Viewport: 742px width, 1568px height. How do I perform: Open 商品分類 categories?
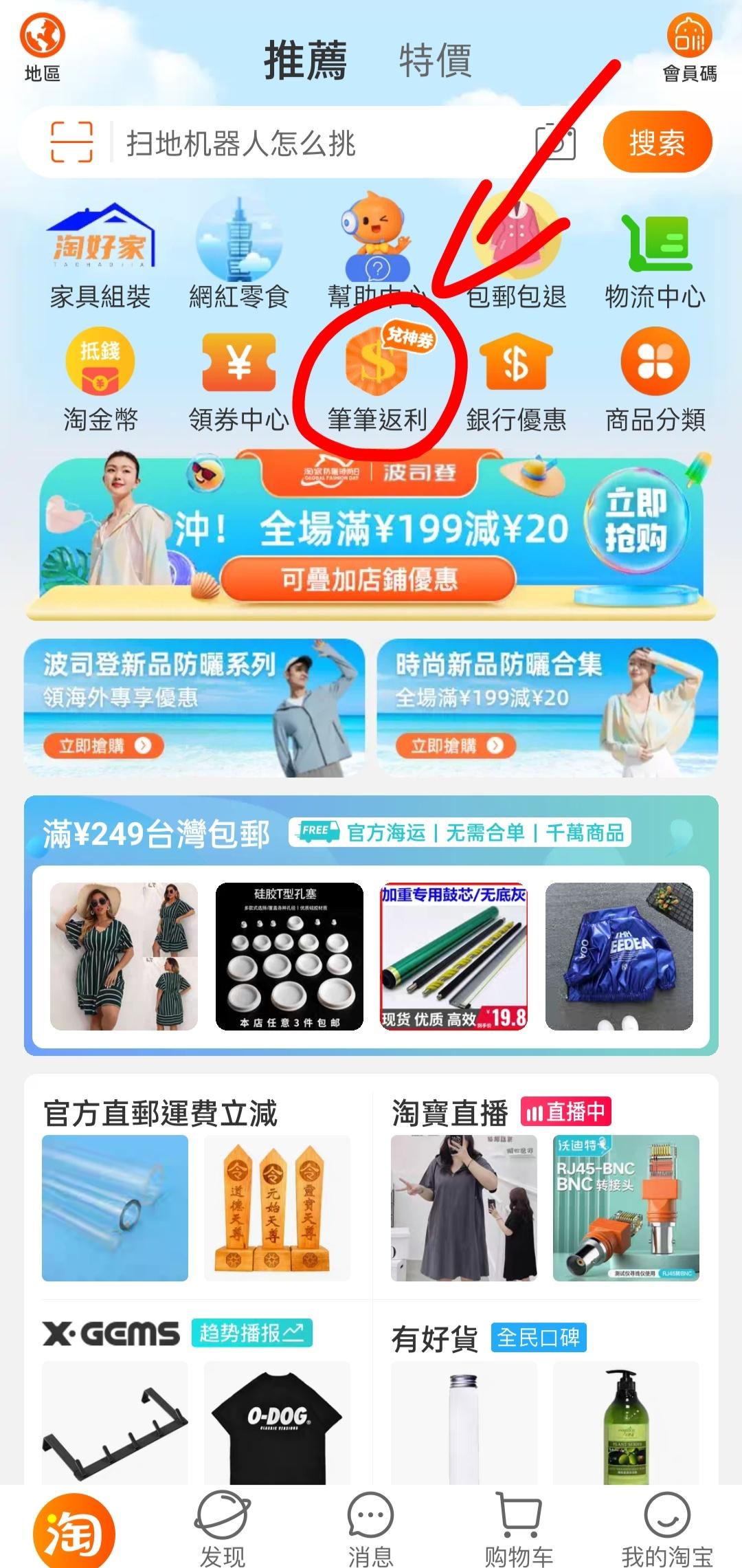pyautogui.click(x=655, y=379)
